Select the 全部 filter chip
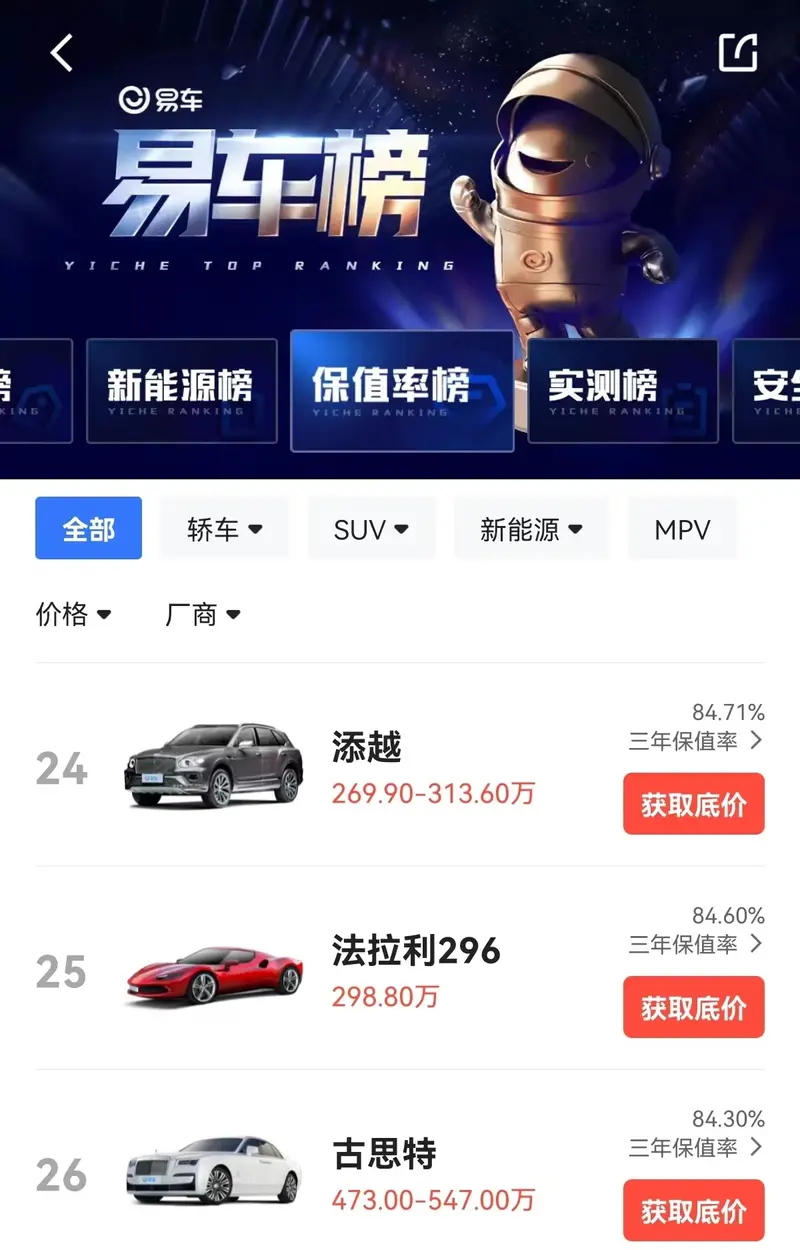The height and width of the screenshot is (1250, 800). (88, 528)
